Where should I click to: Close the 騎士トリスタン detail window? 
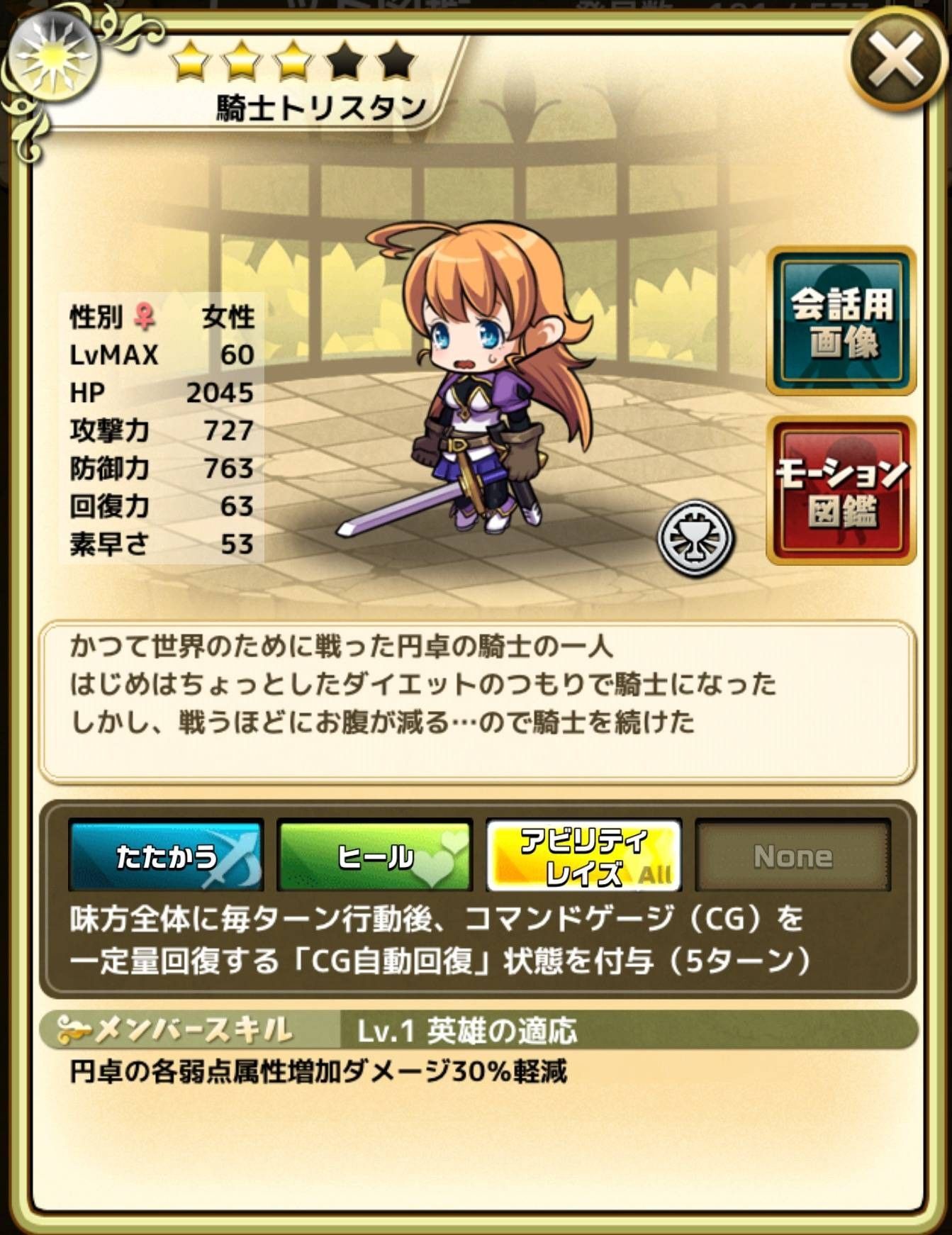(895, 60)
